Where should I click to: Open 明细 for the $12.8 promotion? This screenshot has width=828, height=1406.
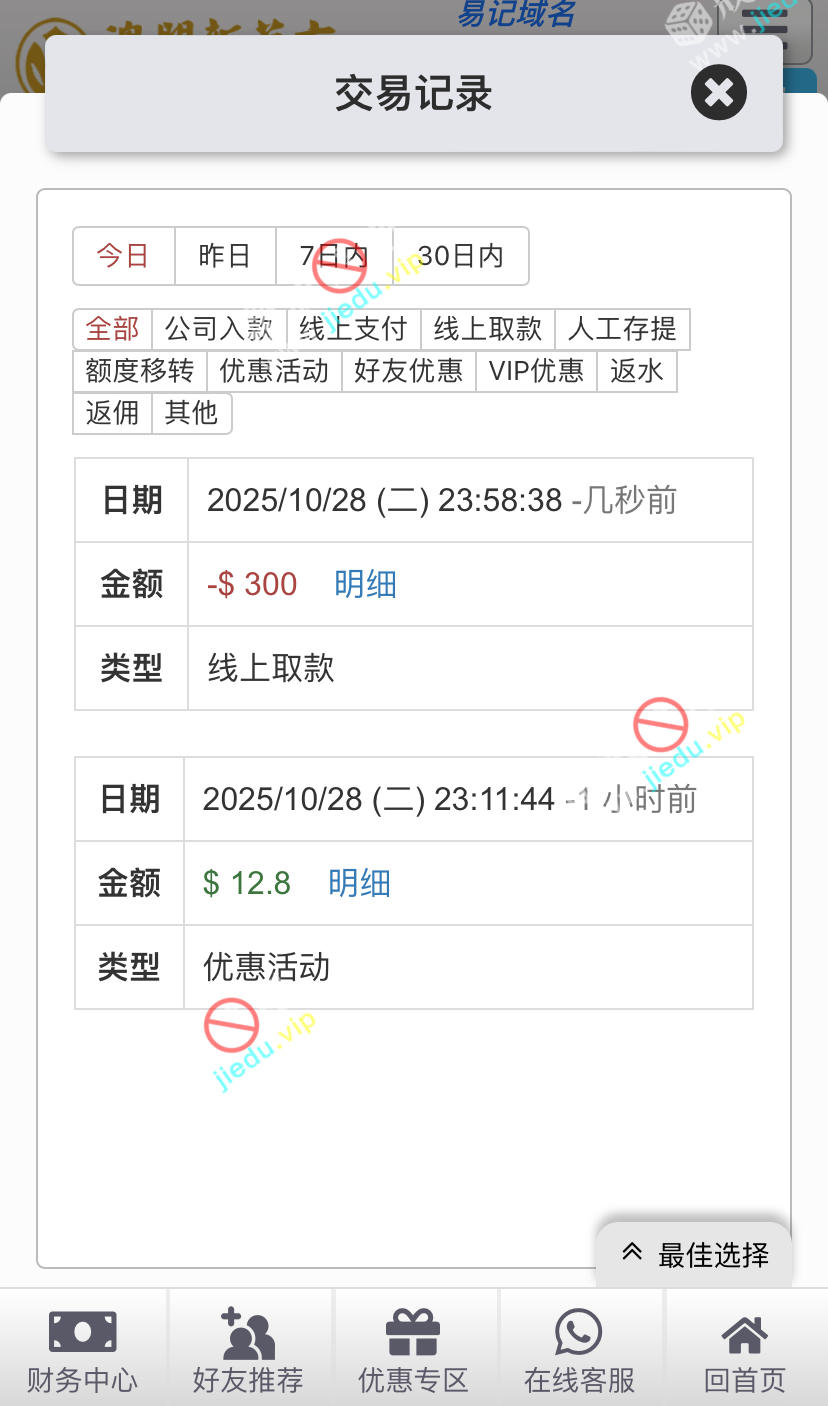tap(359, 883)
